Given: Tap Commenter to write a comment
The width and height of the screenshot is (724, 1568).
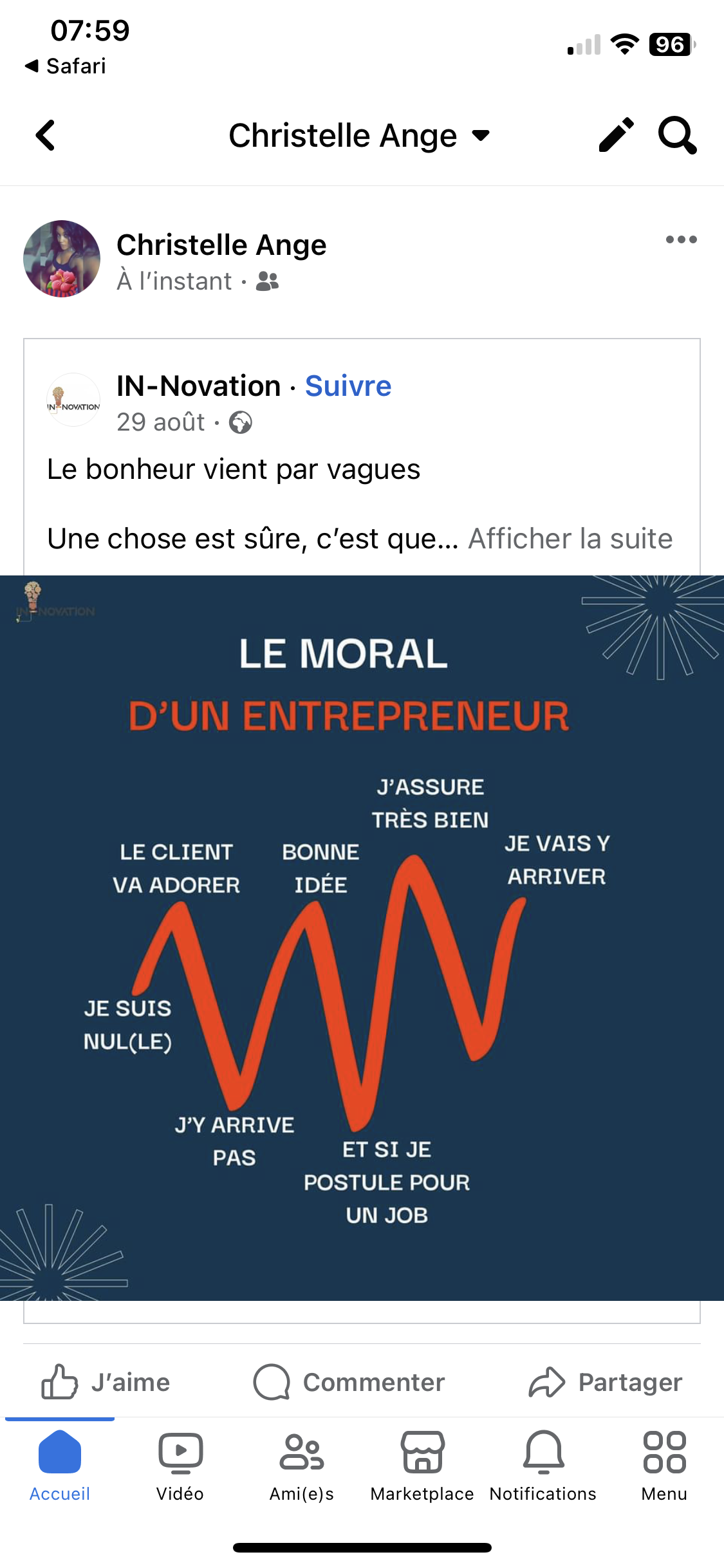Looking at the screenshot, I should coord(349,1382).
